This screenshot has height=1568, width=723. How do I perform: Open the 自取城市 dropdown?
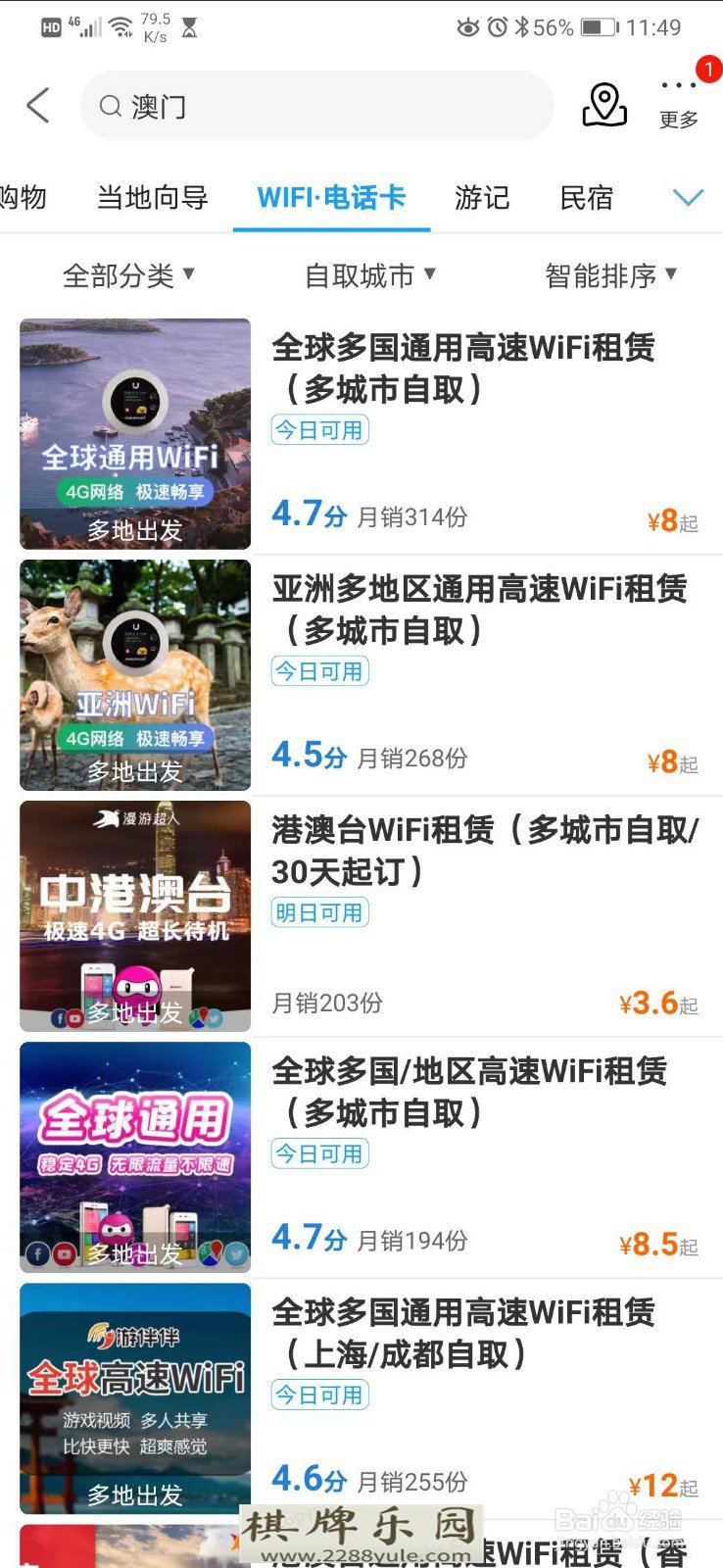point(369,275)
